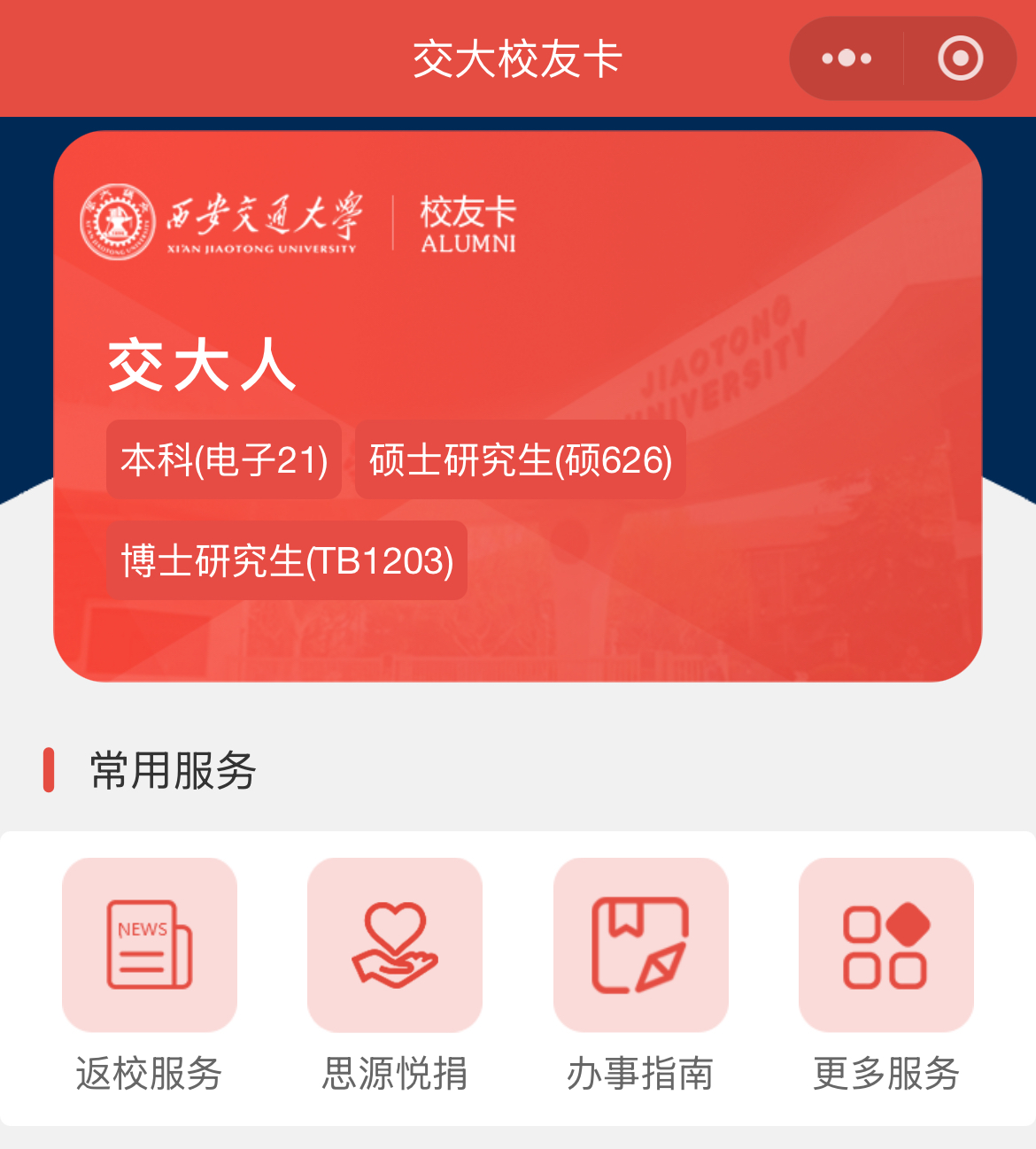The image size is (1036, 1149).
Task: Click the 交大校友卡 title bar text
Action: [x=518, y=57]
